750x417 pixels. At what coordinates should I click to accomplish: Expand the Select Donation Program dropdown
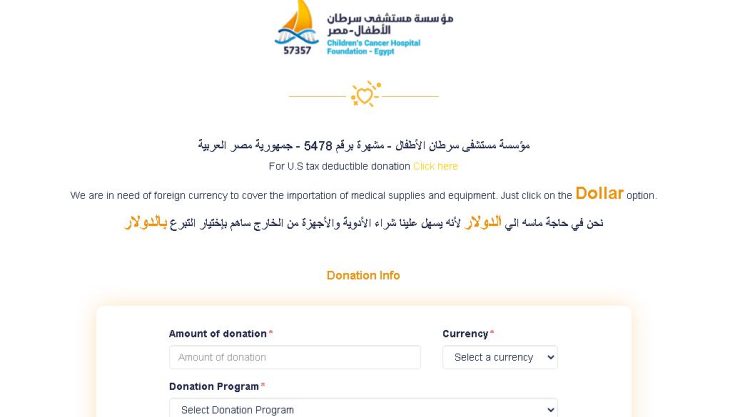tap(362, 408)
